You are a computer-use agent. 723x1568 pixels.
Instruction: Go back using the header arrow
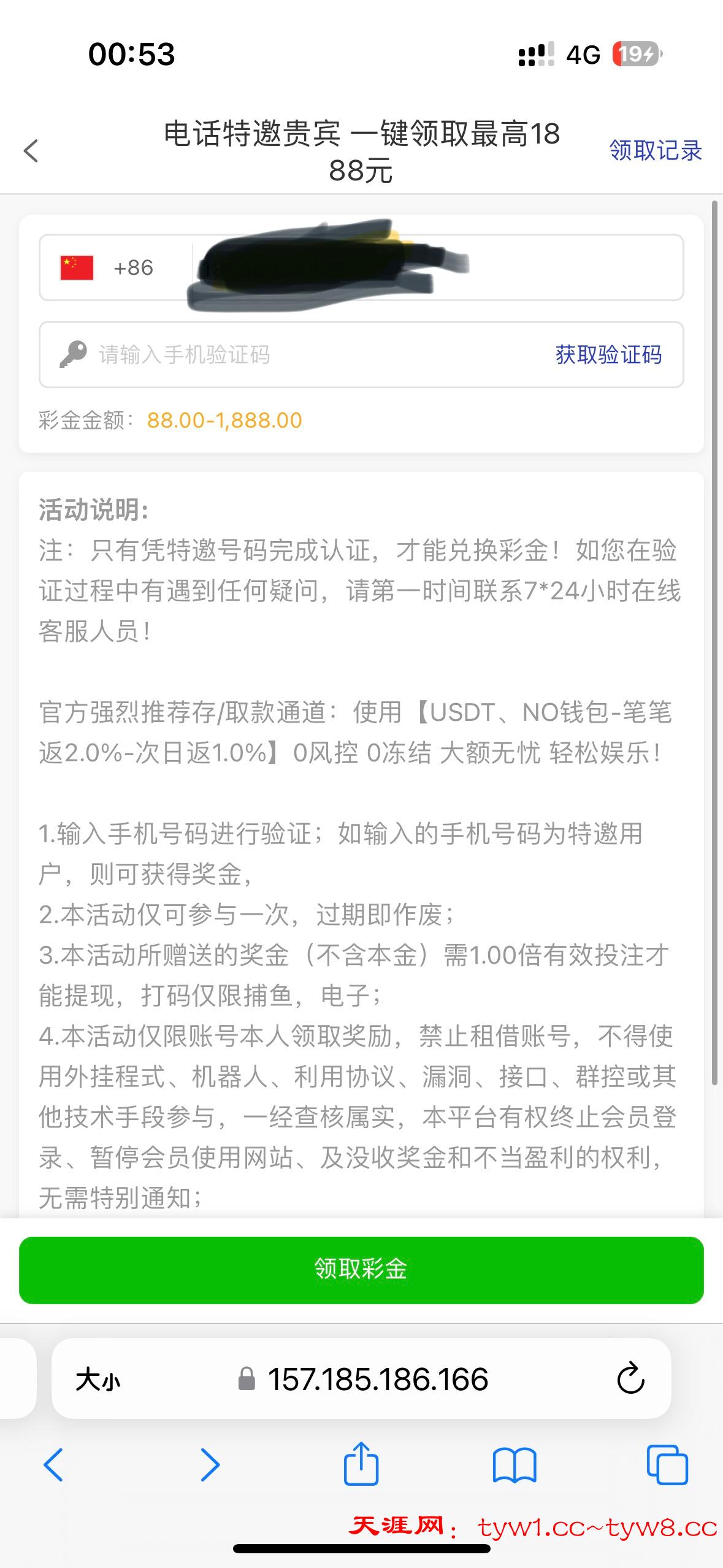coord(31,151)
